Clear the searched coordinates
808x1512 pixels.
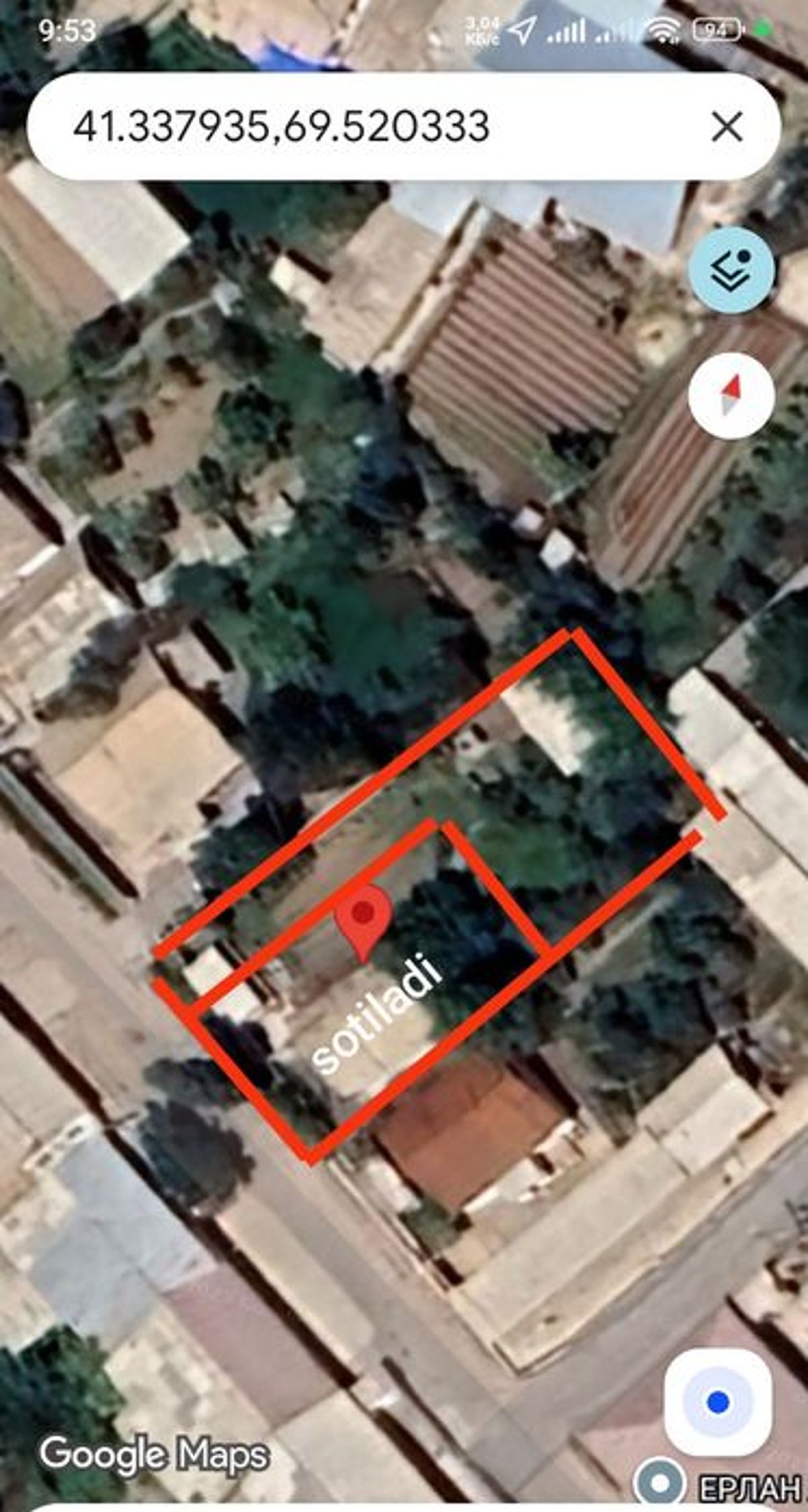[x=727, y=127]
